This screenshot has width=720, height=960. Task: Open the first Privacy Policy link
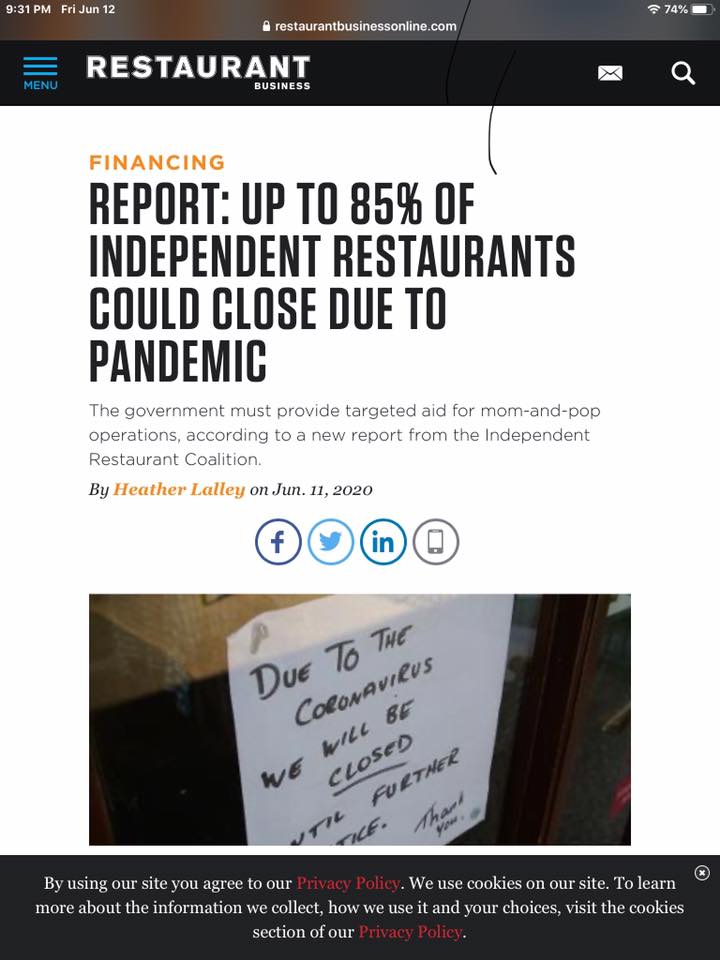tap(348, 883)
